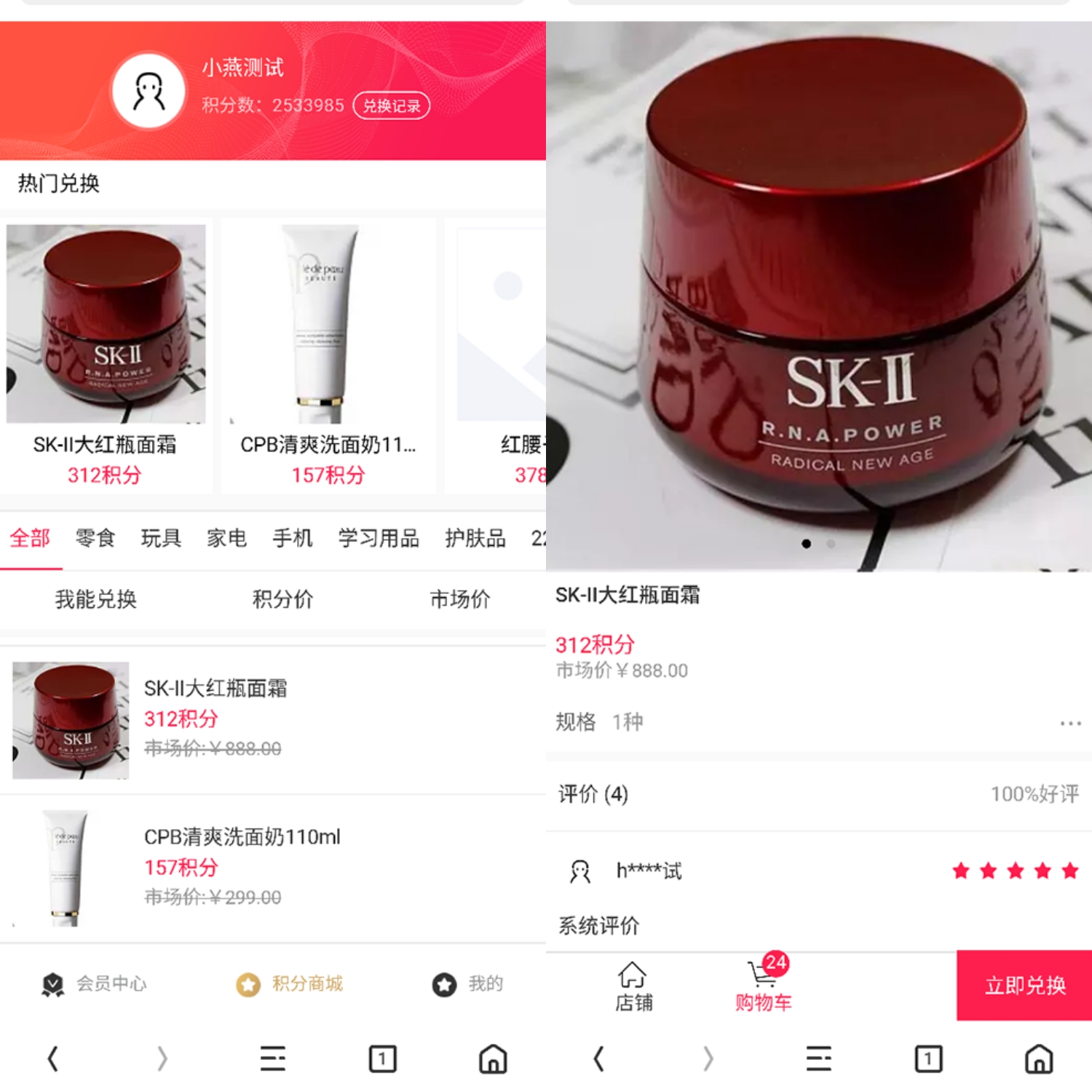1092x1092 pixels.
Task: Switch to the 玩具 category
Action: coord(161,538)
